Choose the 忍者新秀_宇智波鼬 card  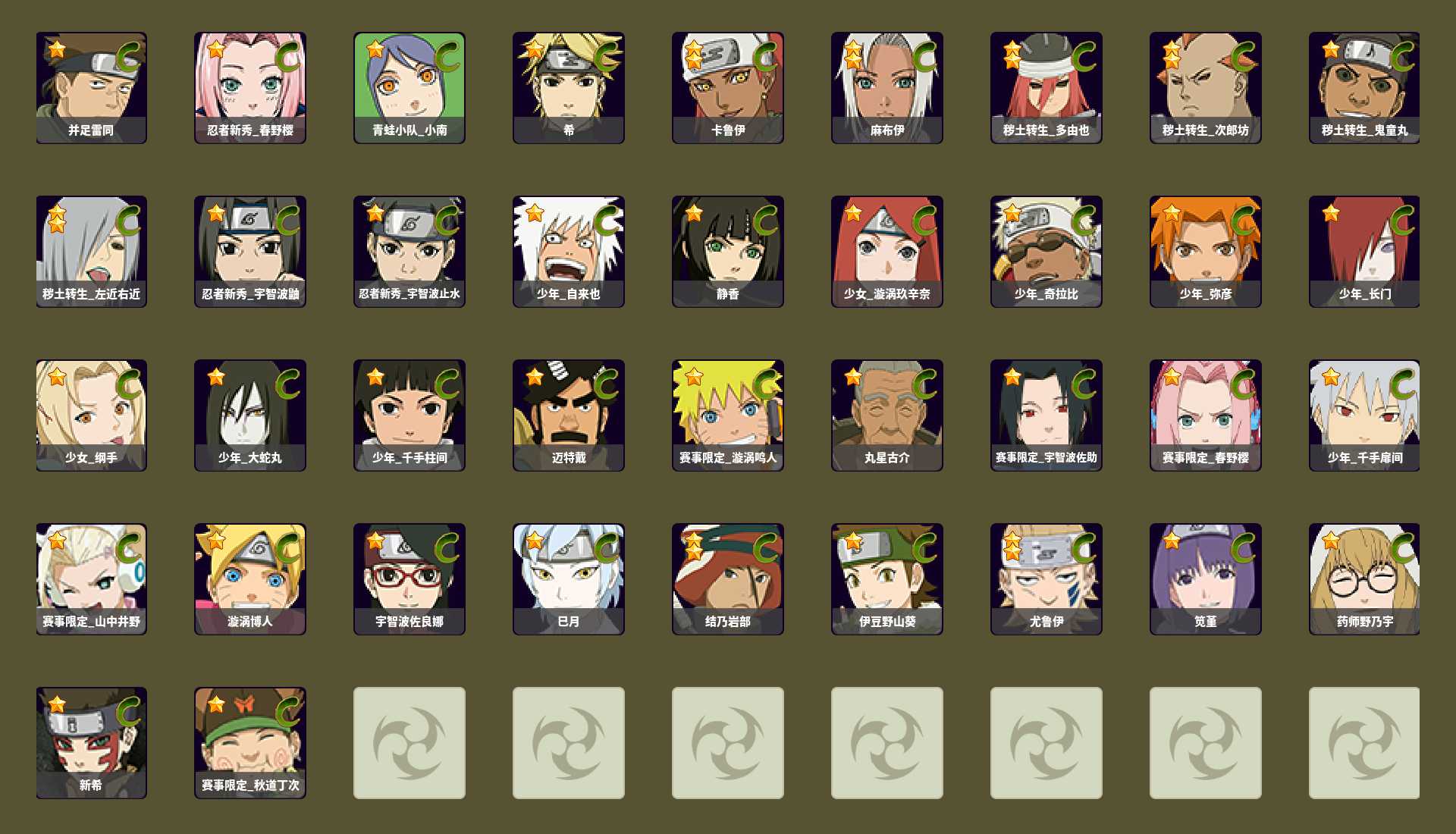tap(250, 251)
